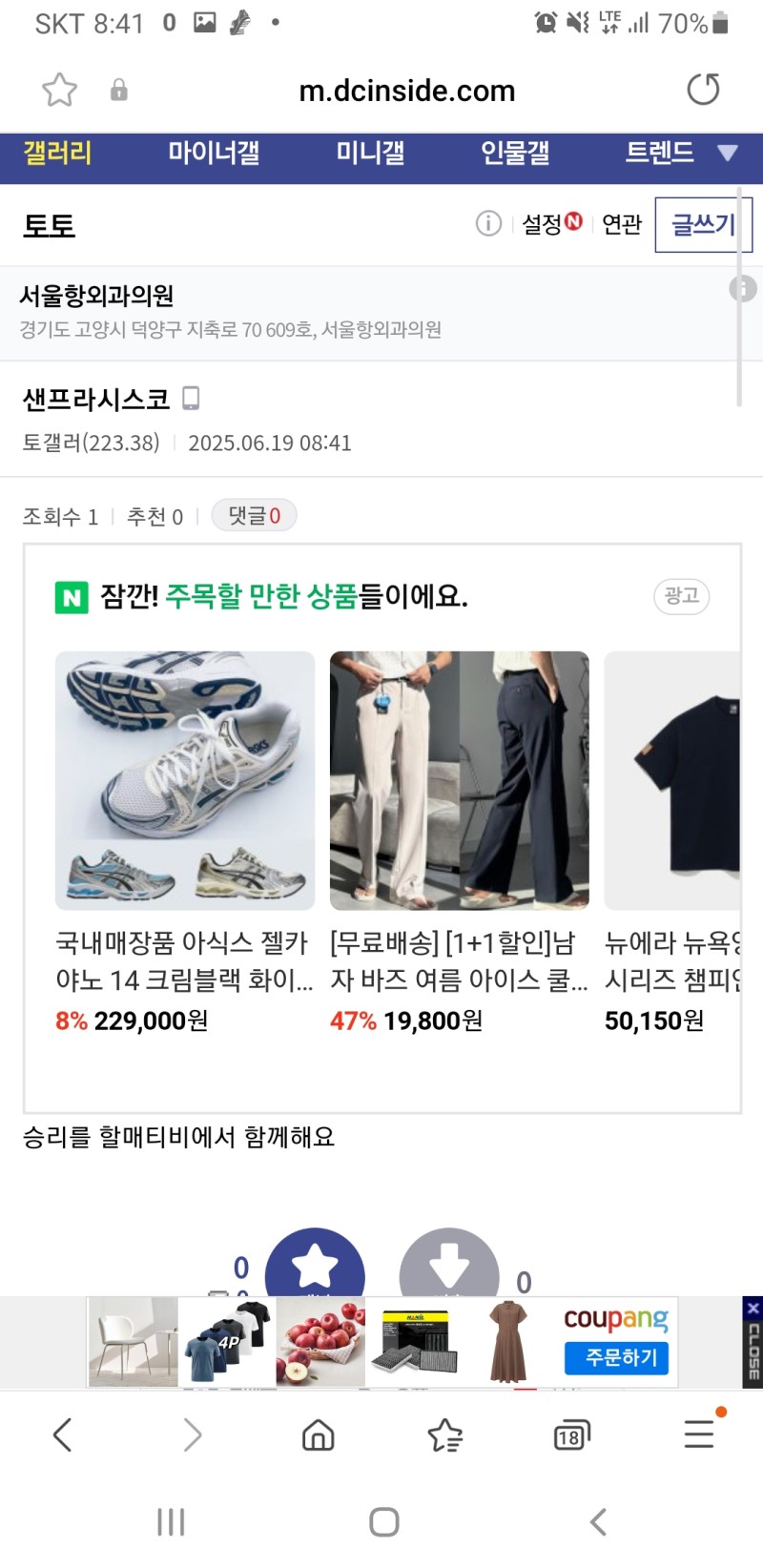Screen dimensions: 763x1568
Task: Switch to the 갤러리 tab
Action: (57, 153)
